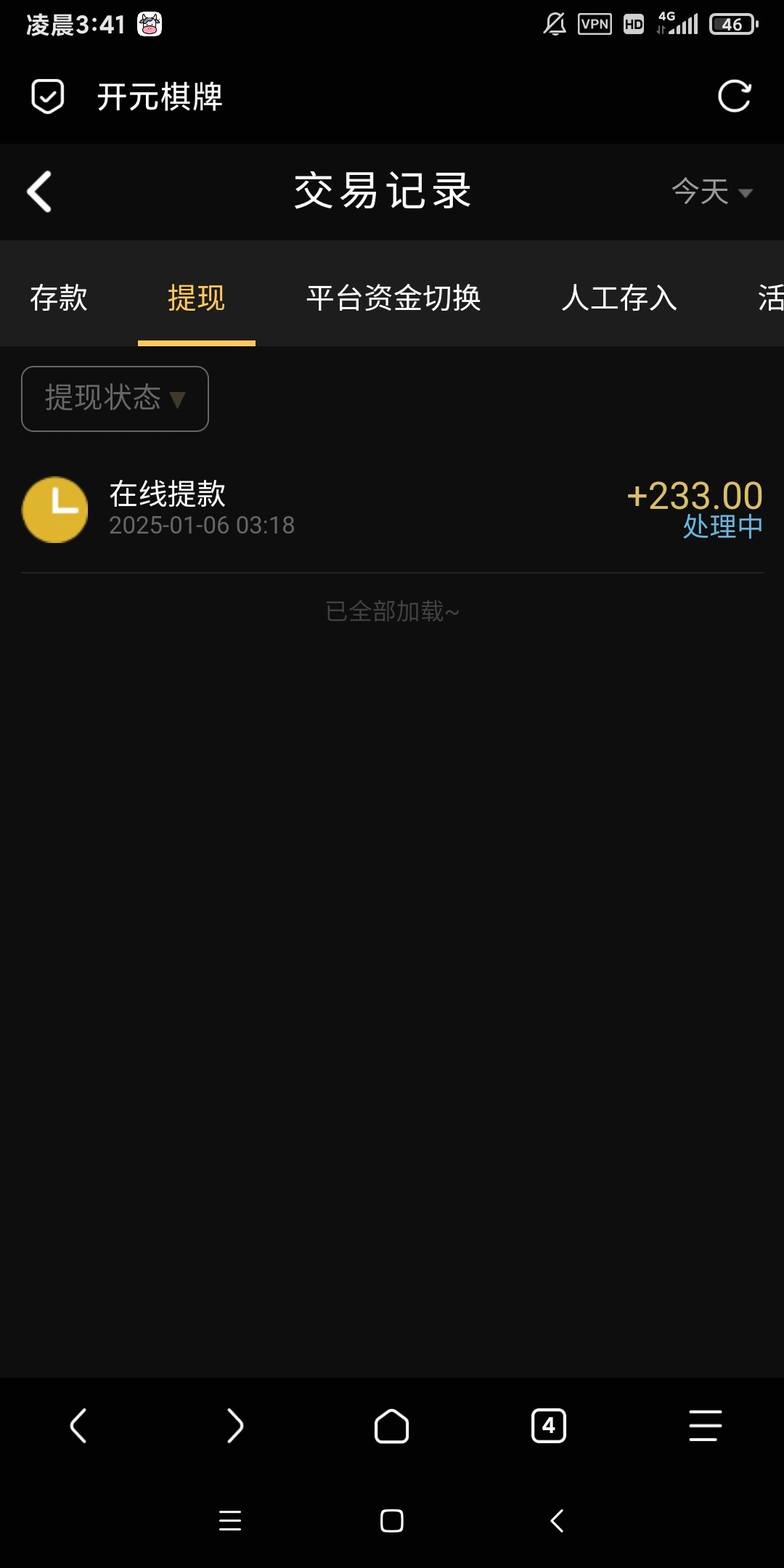Open the 人工存入 tab

(x=619, y=298)
